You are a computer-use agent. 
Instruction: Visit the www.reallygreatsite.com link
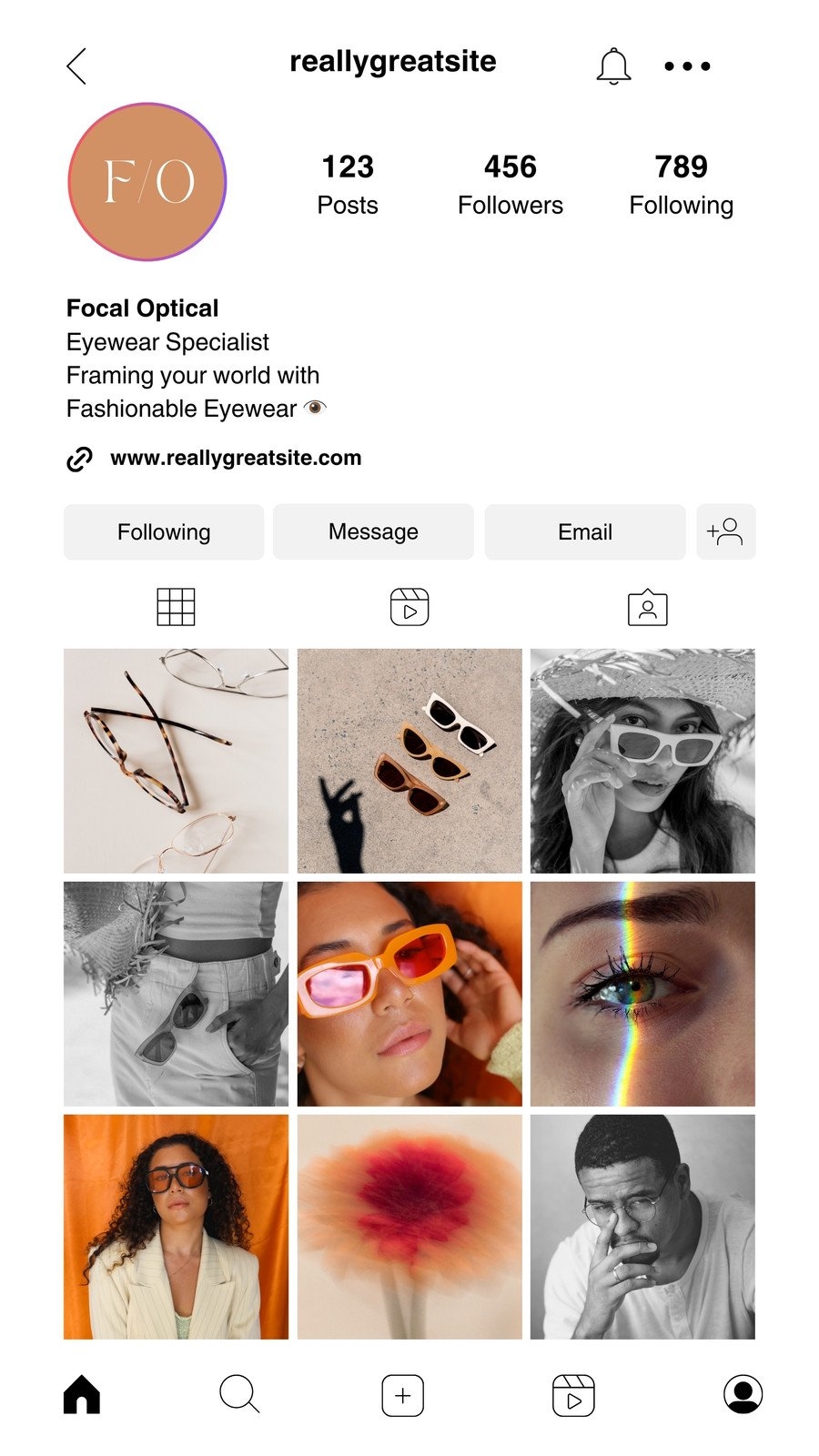pyautogui.click(x=235, y=458)
